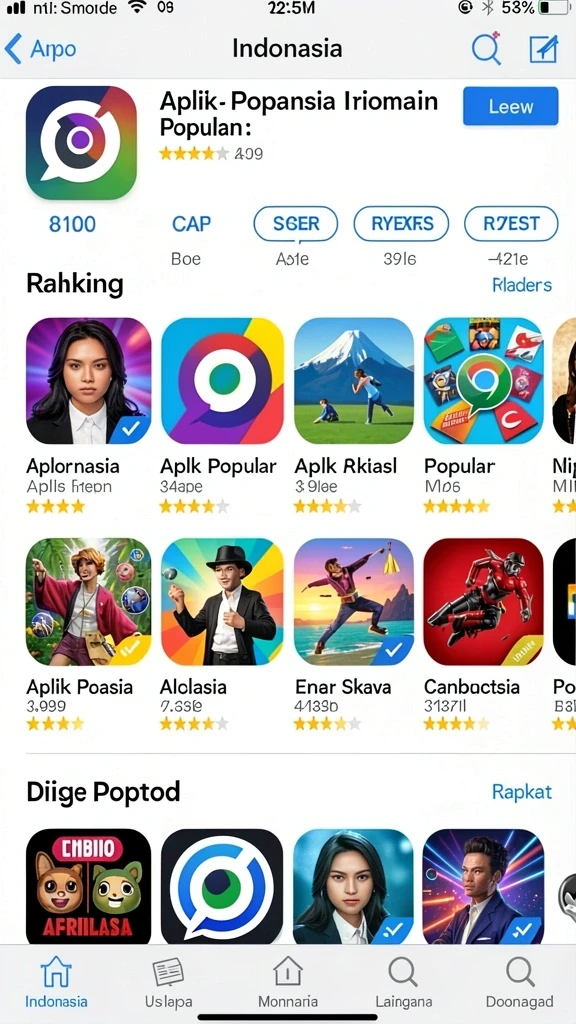This screenshot has width=576, height=1024.
Task: Open the search magnifier icon
Action: tap(486, 48)
